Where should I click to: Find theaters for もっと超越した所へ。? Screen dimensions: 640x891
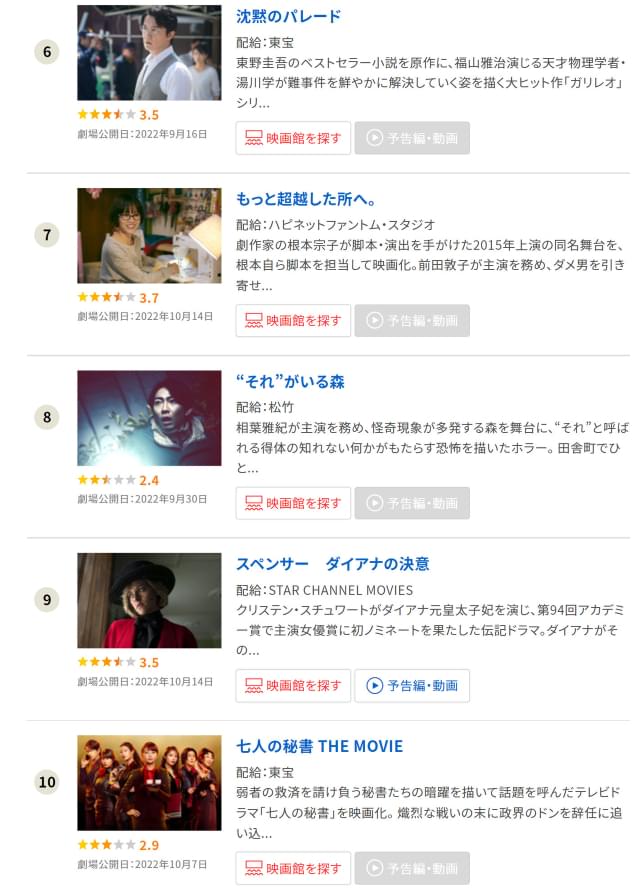coord(293,321)
